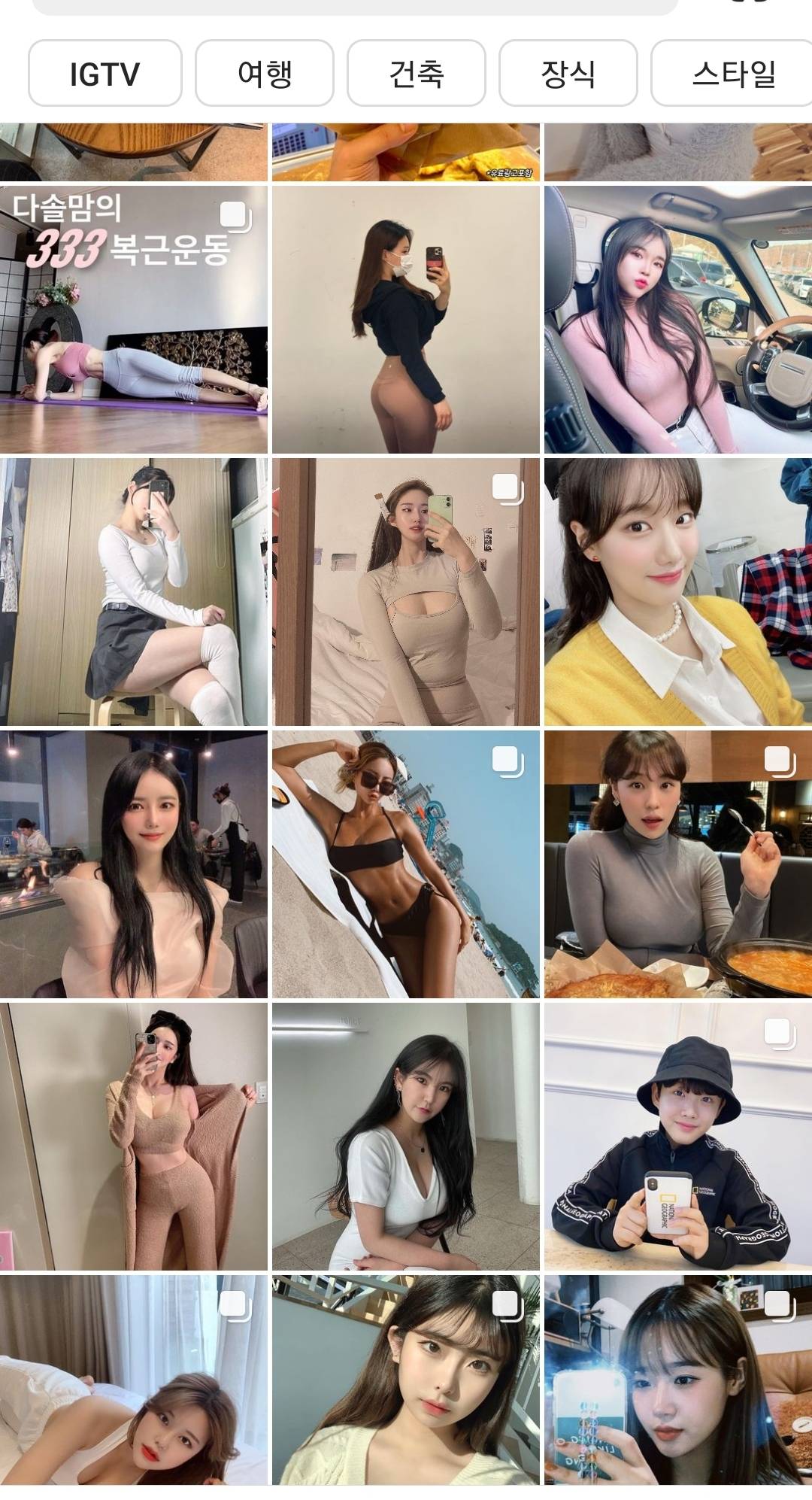The image size is (812, 1500).
Task: Open the mirror selfie post with face mask
Action: (406, 319)
